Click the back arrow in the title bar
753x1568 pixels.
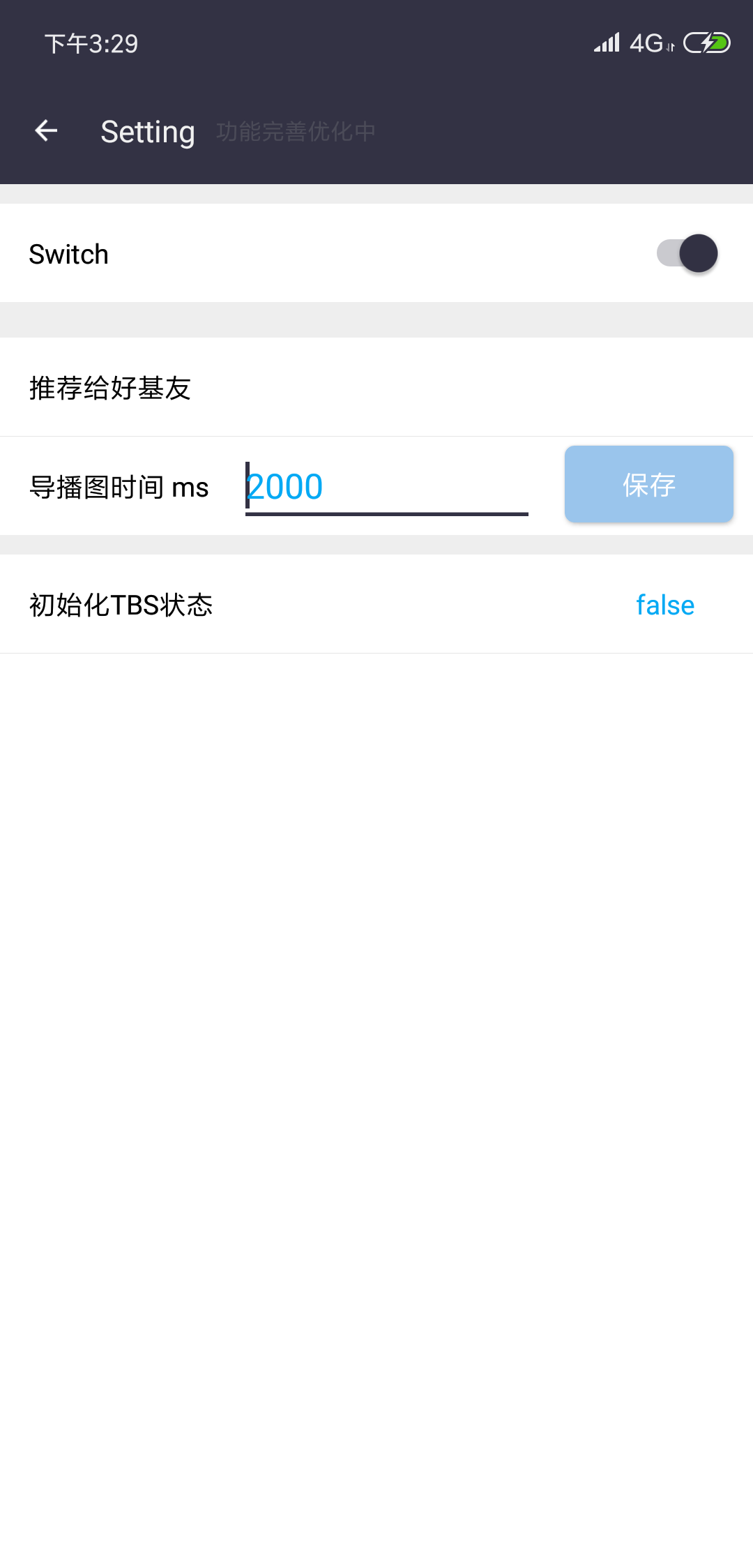[x=46, y=131]
